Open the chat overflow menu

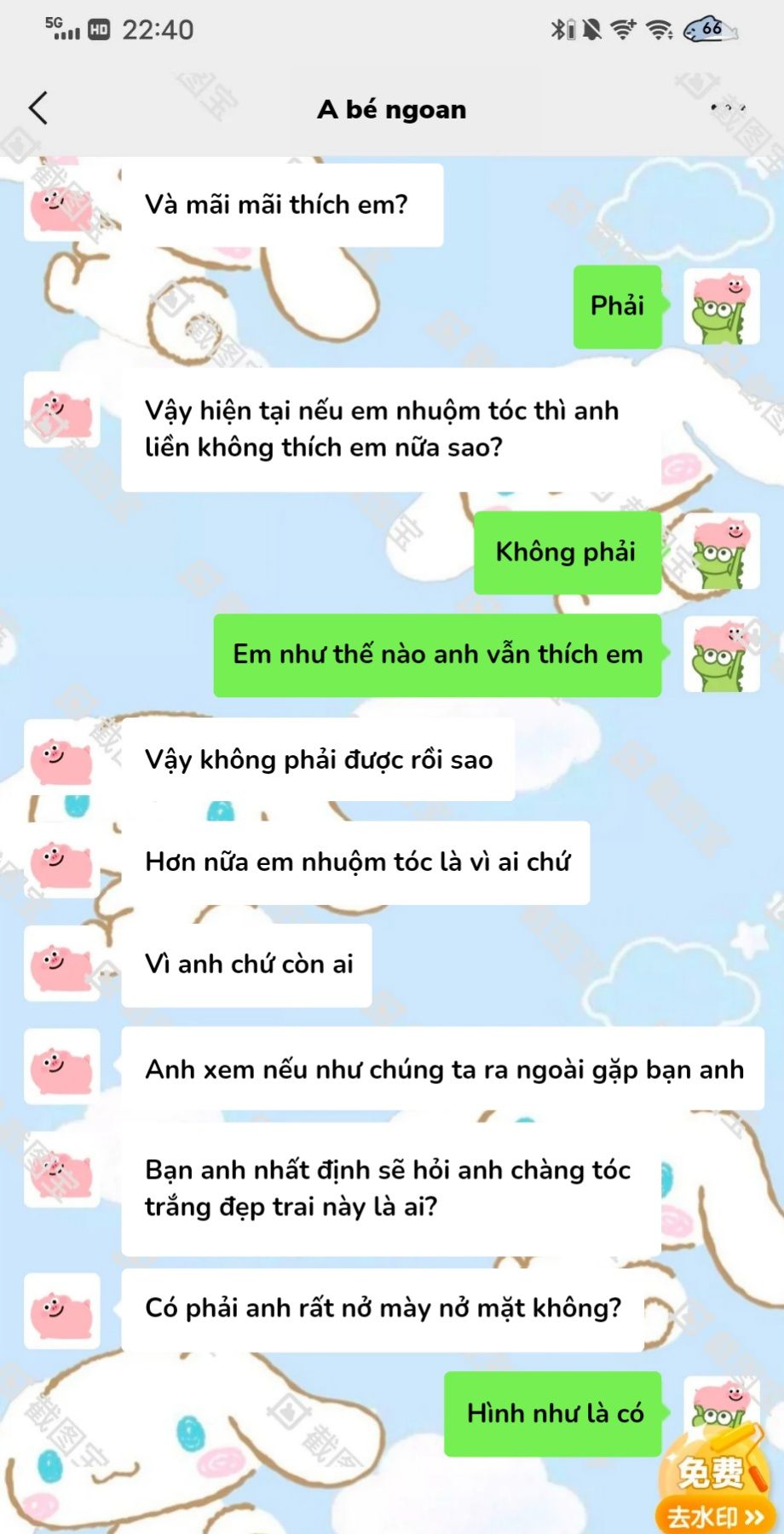(x=728, y=108)
